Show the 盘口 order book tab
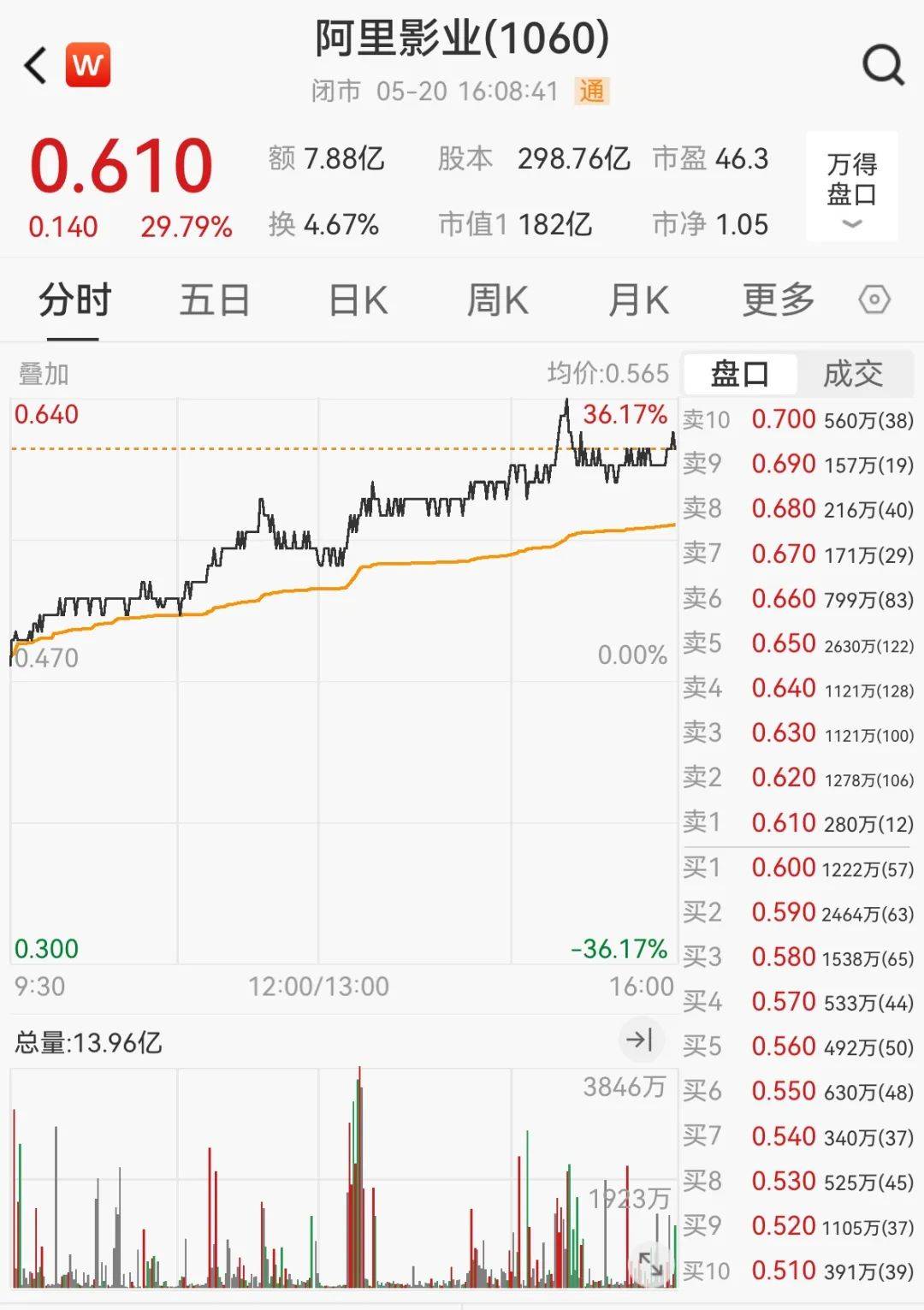The image size is (924, 1310). coord(740,374)
